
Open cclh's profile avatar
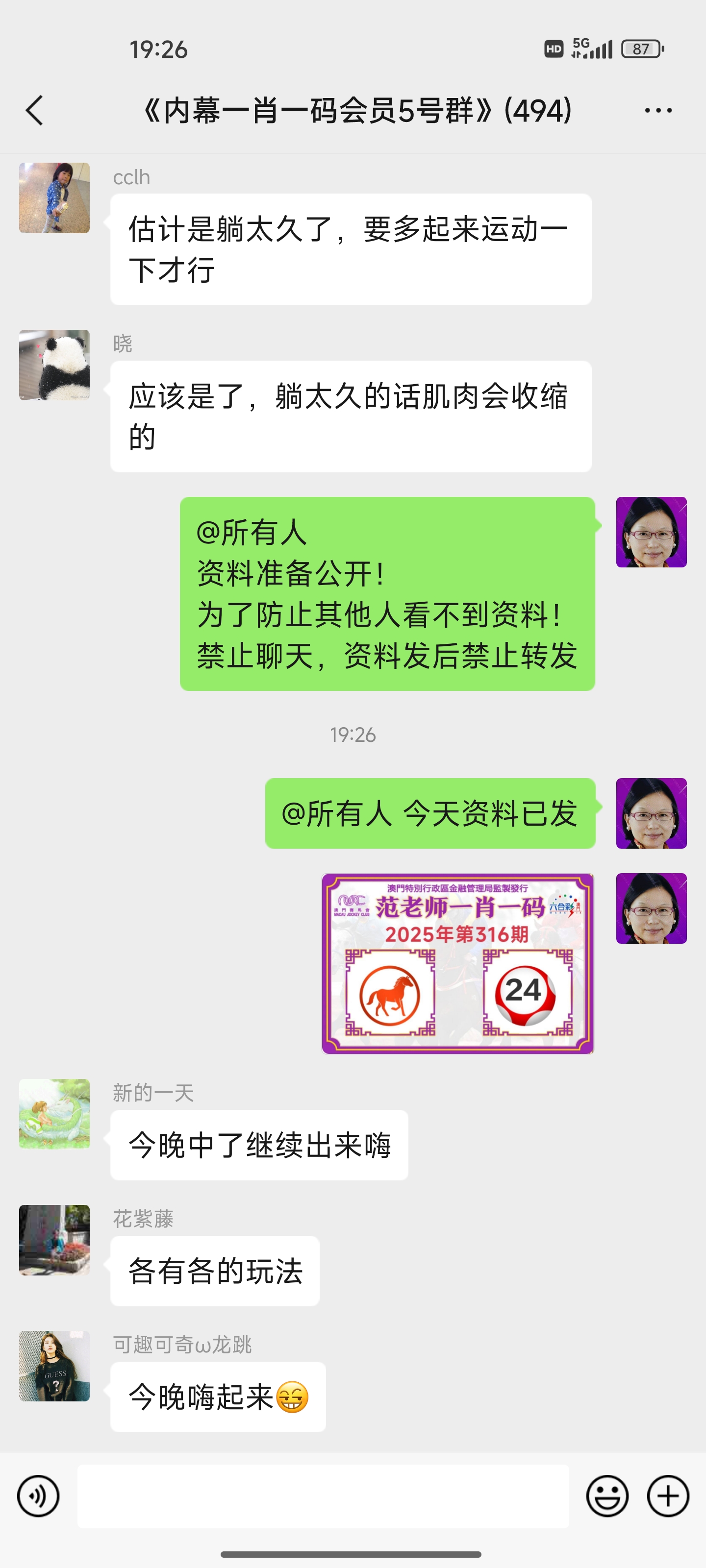click(x=54, y=198)
